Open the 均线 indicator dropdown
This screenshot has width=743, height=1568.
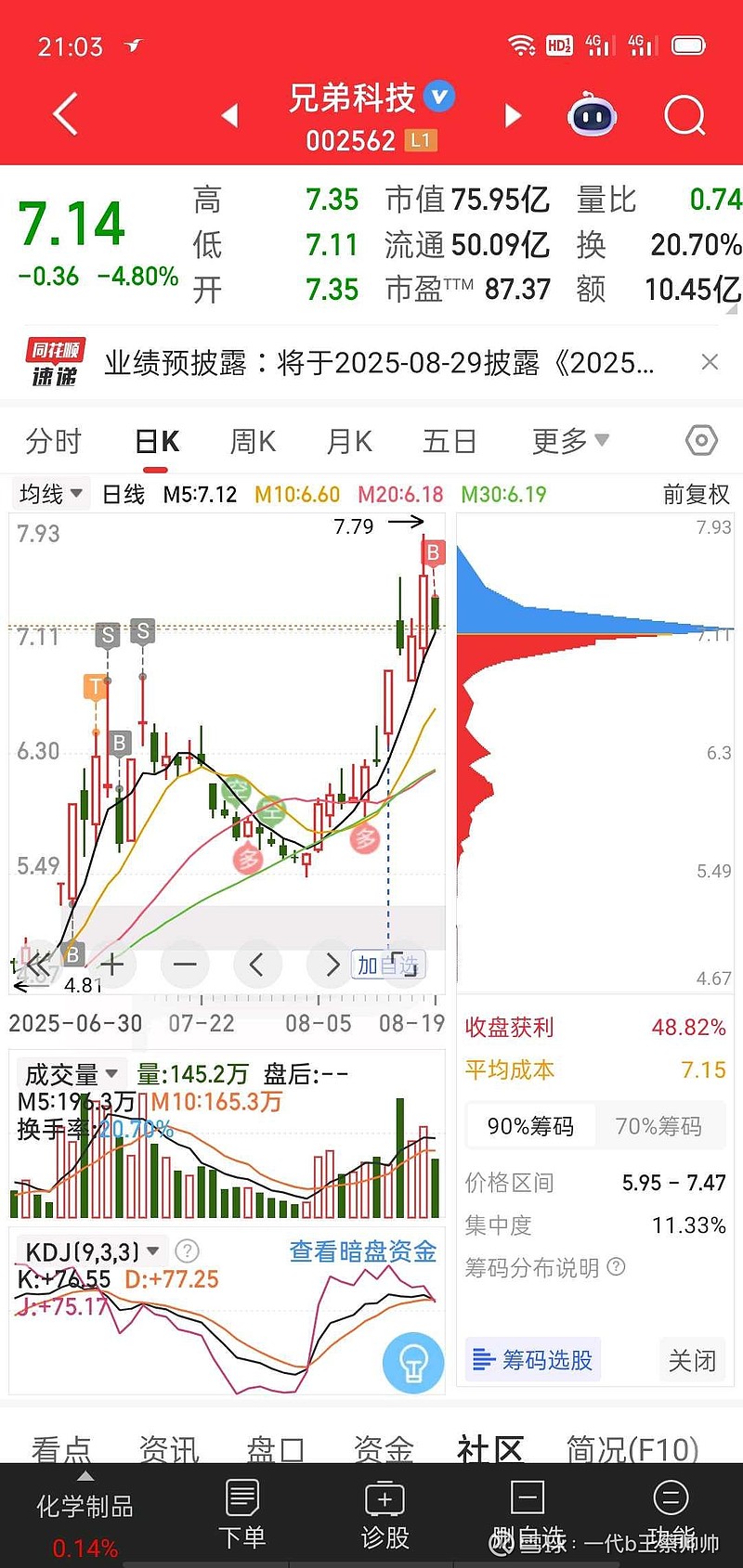coord(51,494)
